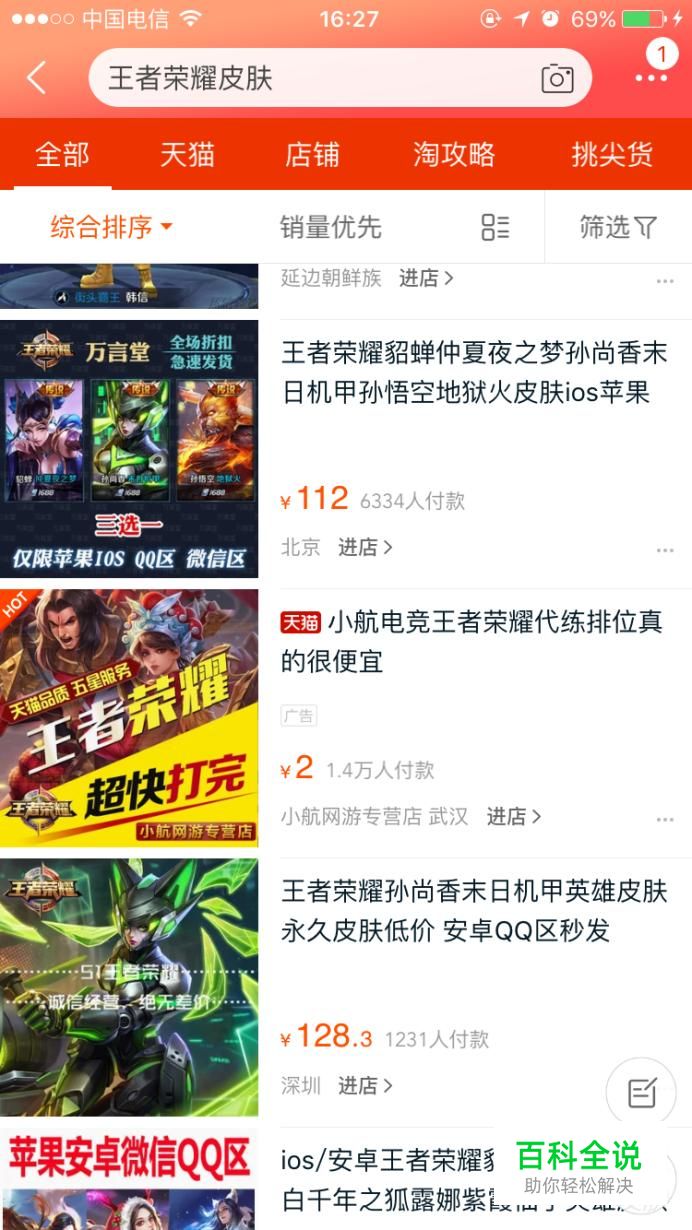Viewport: 692px width, 1230px height.
Task: Switch to the 店铺 tab
Action: [312, 155]
